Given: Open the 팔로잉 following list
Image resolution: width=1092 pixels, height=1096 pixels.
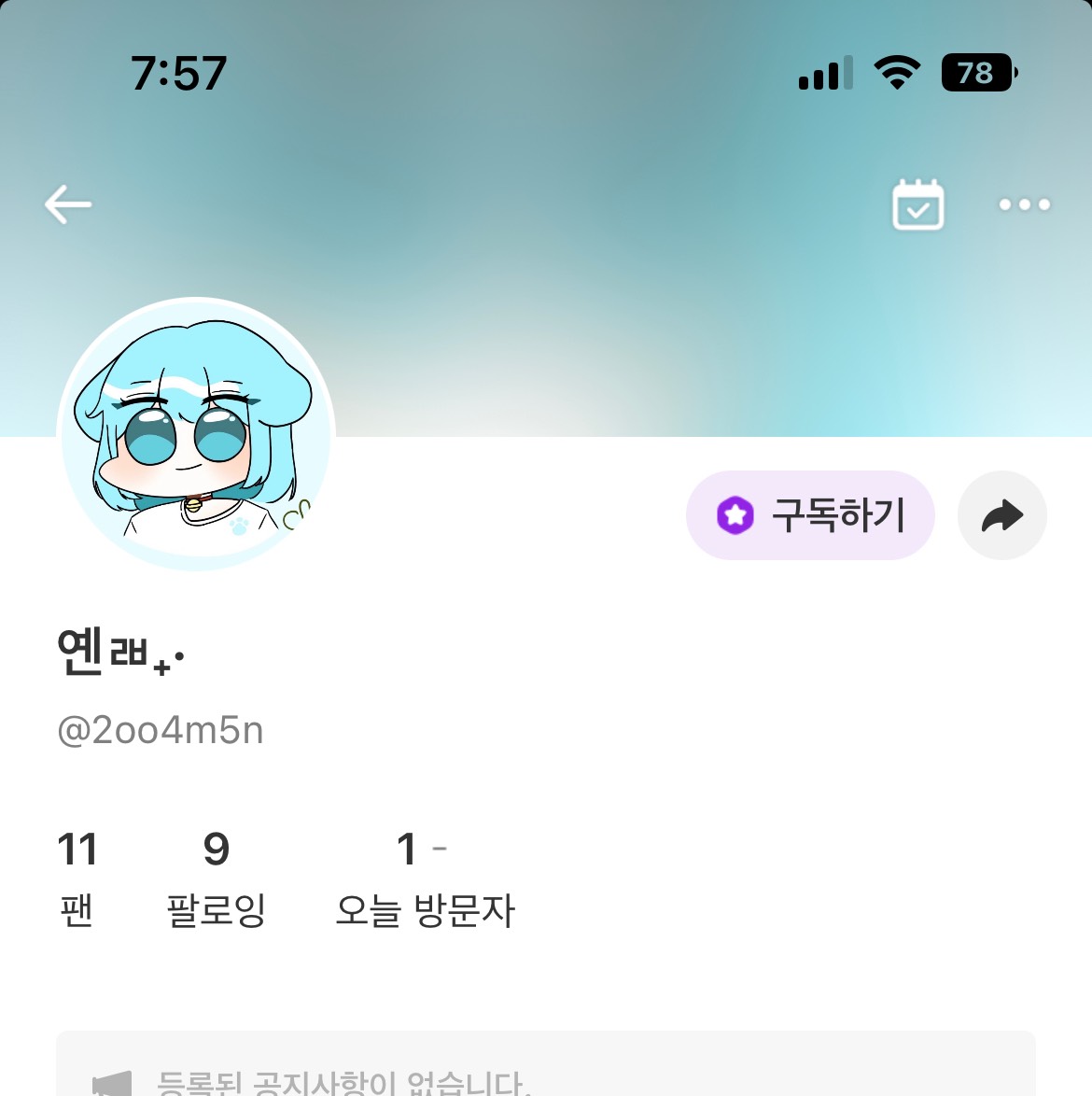Looking at the screenshot, I should tap(217, 878).
